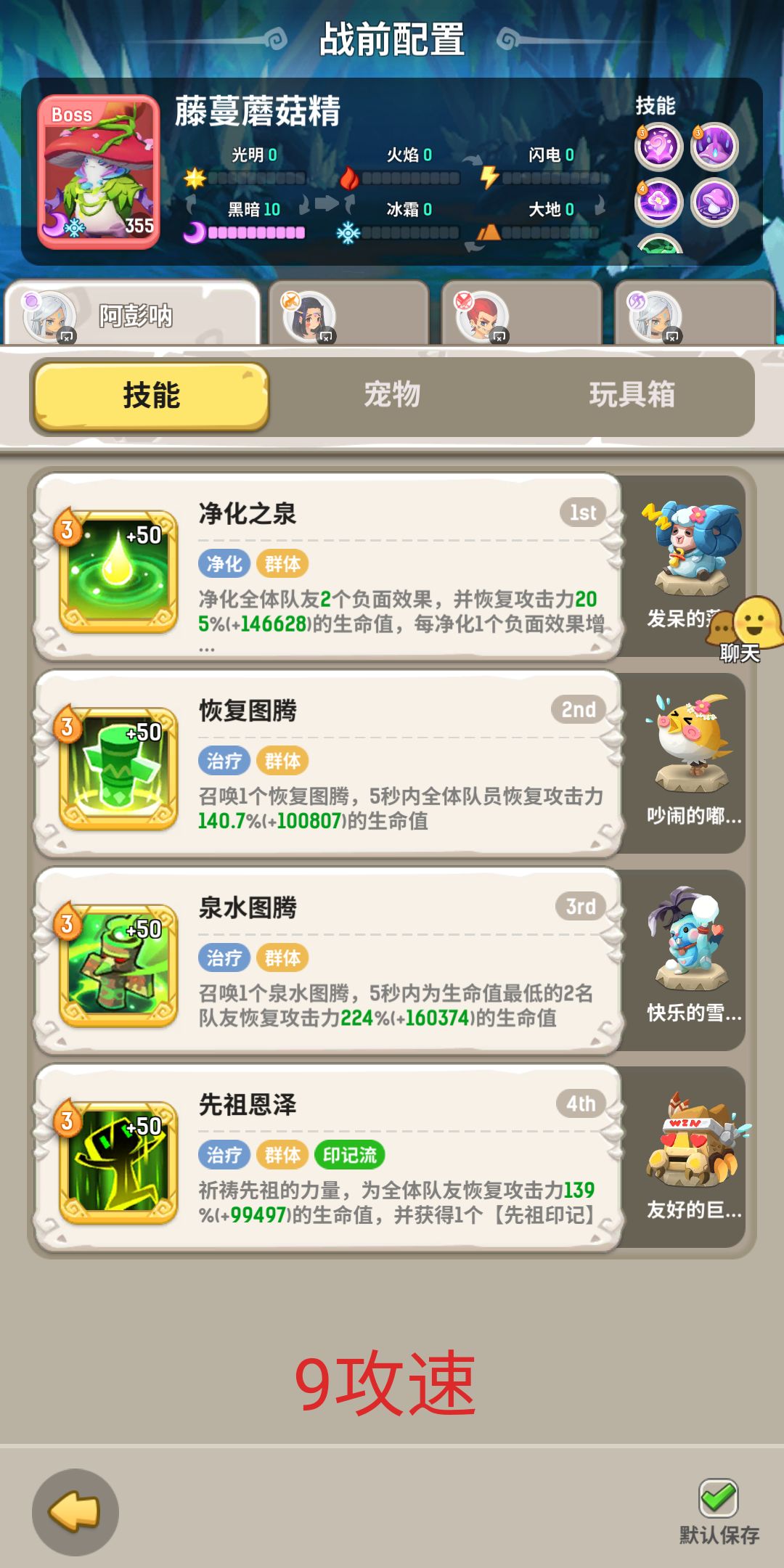
Task: Switch to the 玩具箱 tab
Action: 632,396
